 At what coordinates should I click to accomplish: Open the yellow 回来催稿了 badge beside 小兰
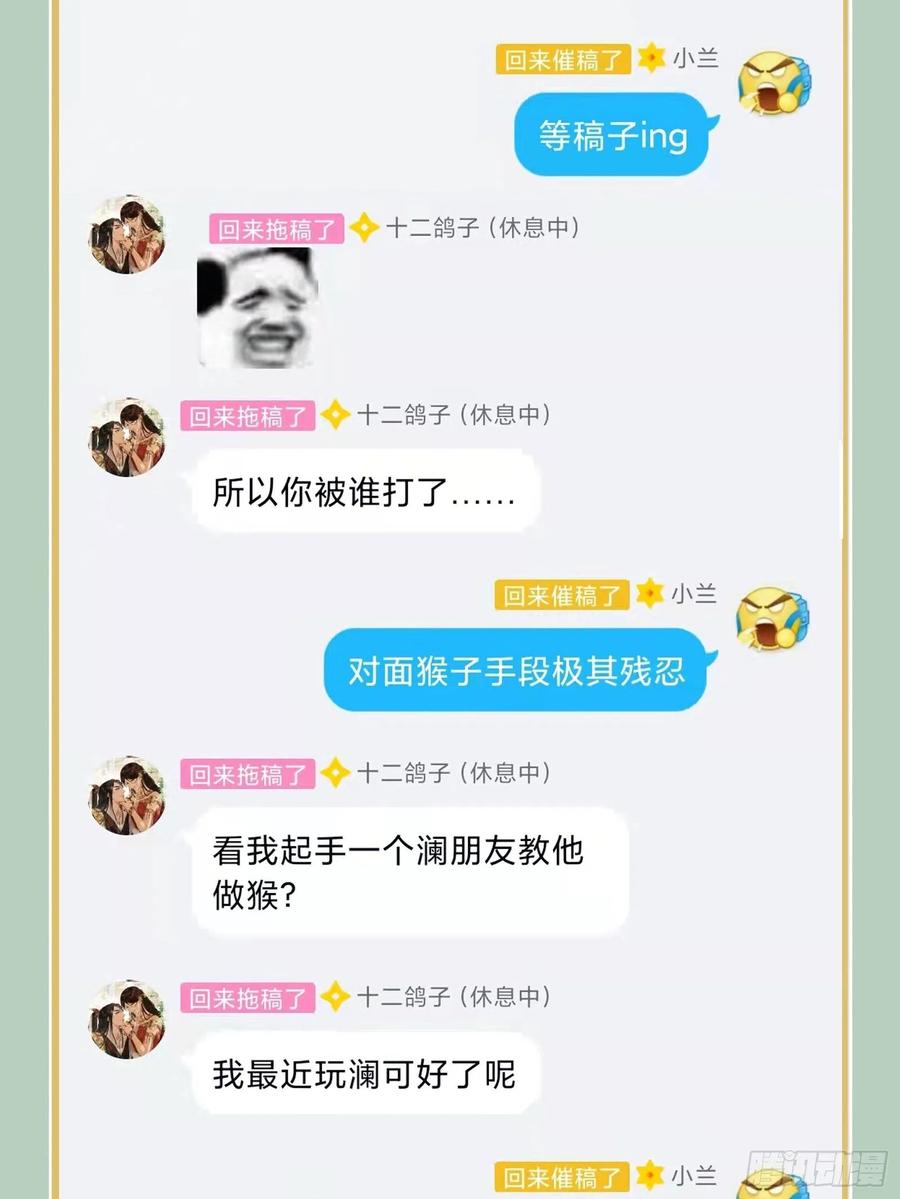click(563, 60)
